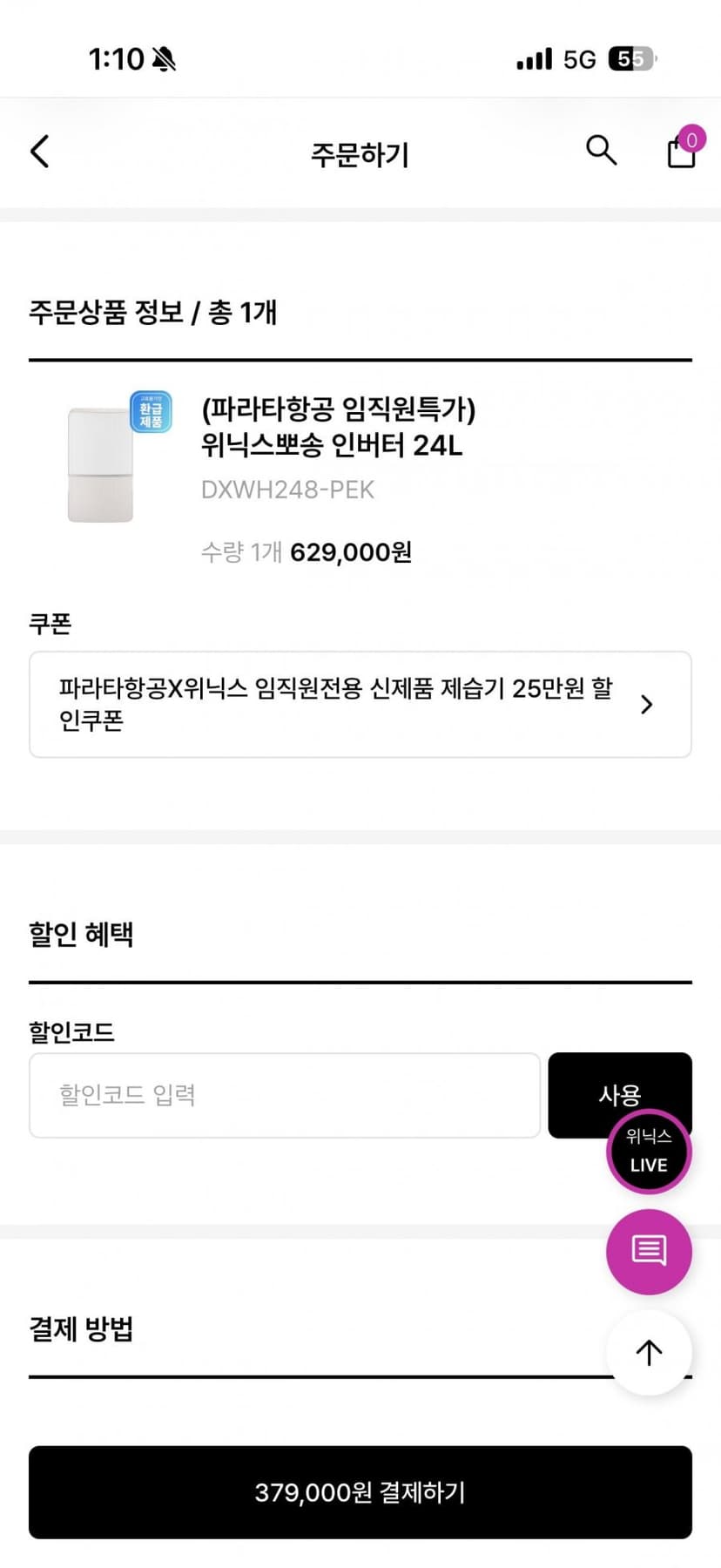
Task: Open the 파라타항공X위닉스 coupon selector
Action: point(360,704)
